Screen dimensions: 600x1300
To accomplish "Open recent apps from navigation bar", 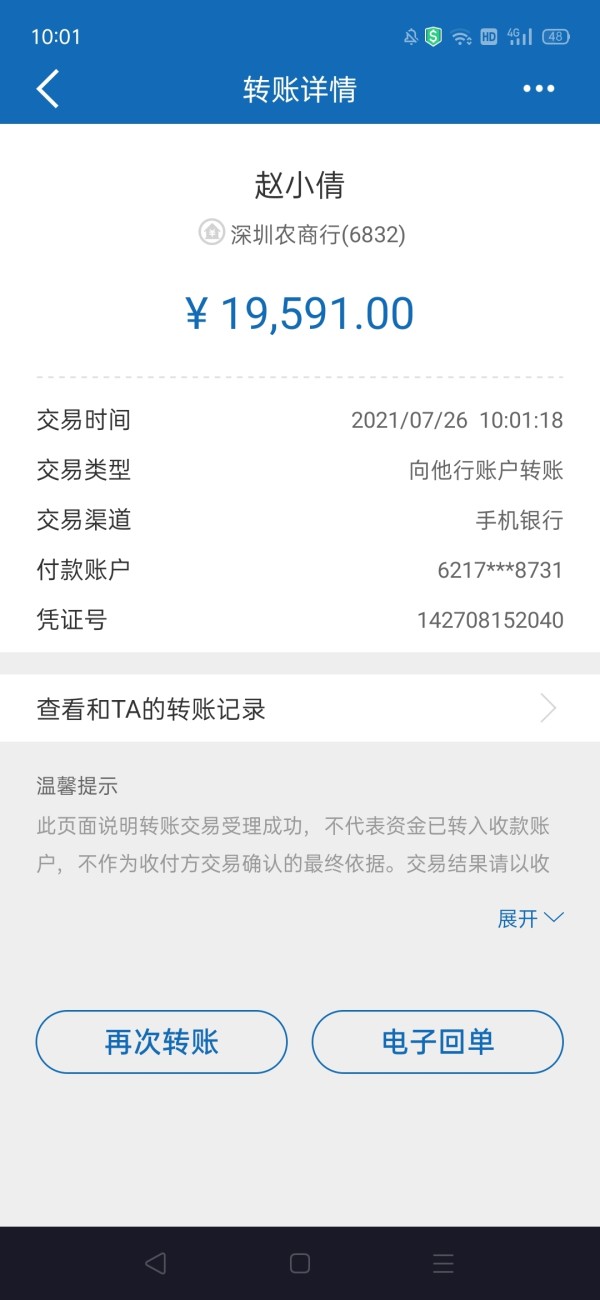I will 444,1263.
